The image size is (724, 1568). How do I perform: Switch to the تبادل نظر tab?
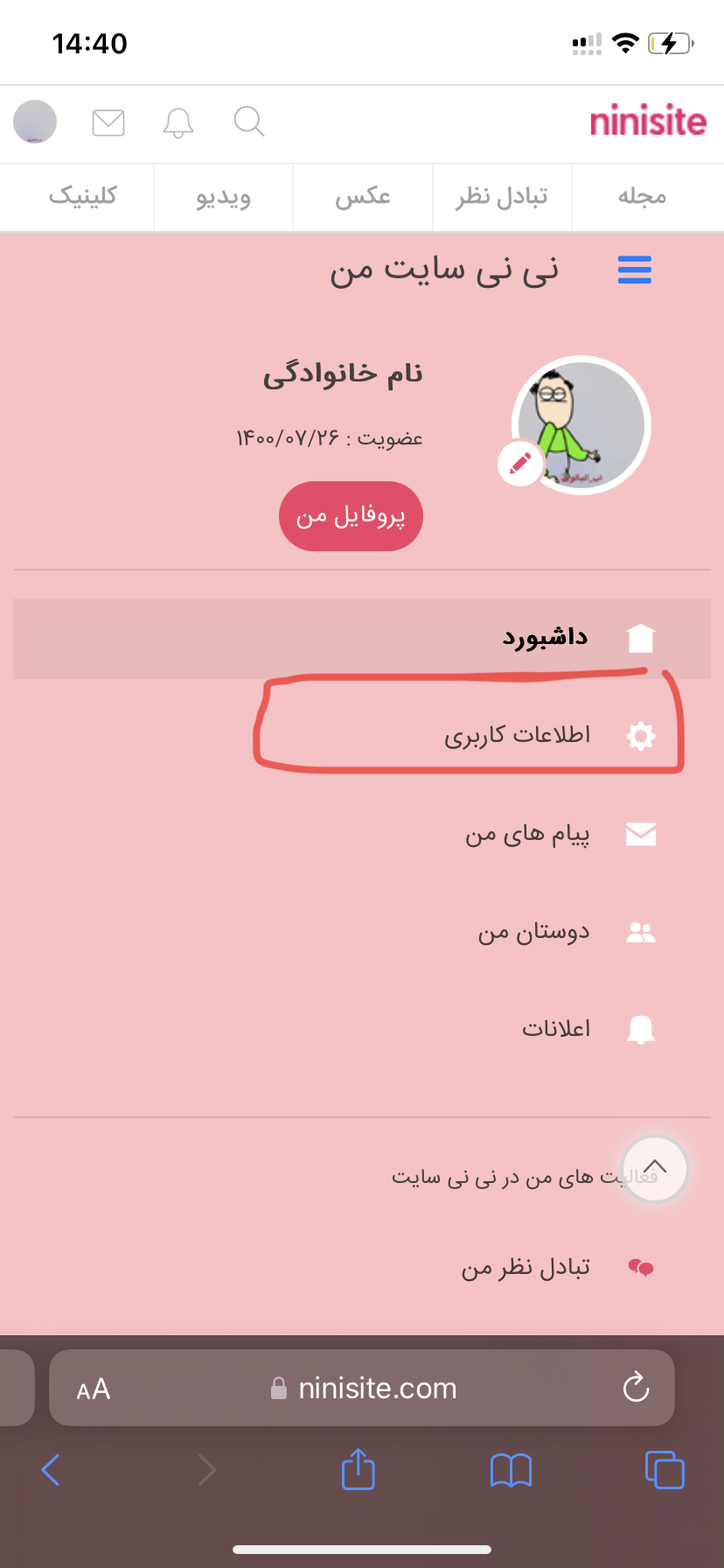tap(502, 197)
